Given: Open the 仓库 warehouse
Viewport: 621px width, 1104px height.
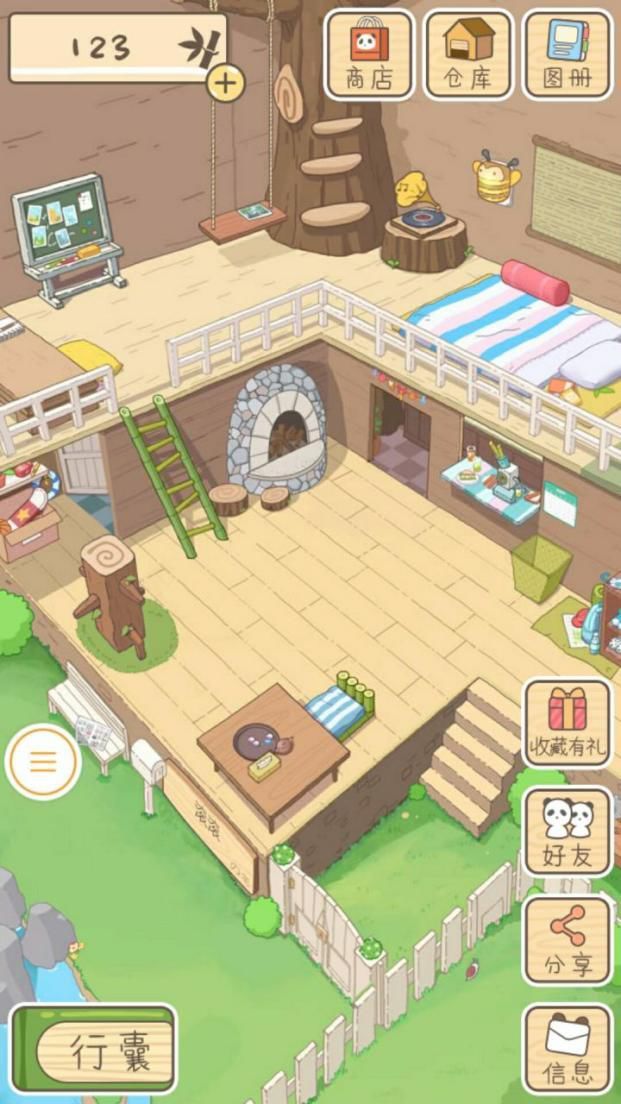Looking at the screenshot, I should pyautogui.click(x=468, y=54).
